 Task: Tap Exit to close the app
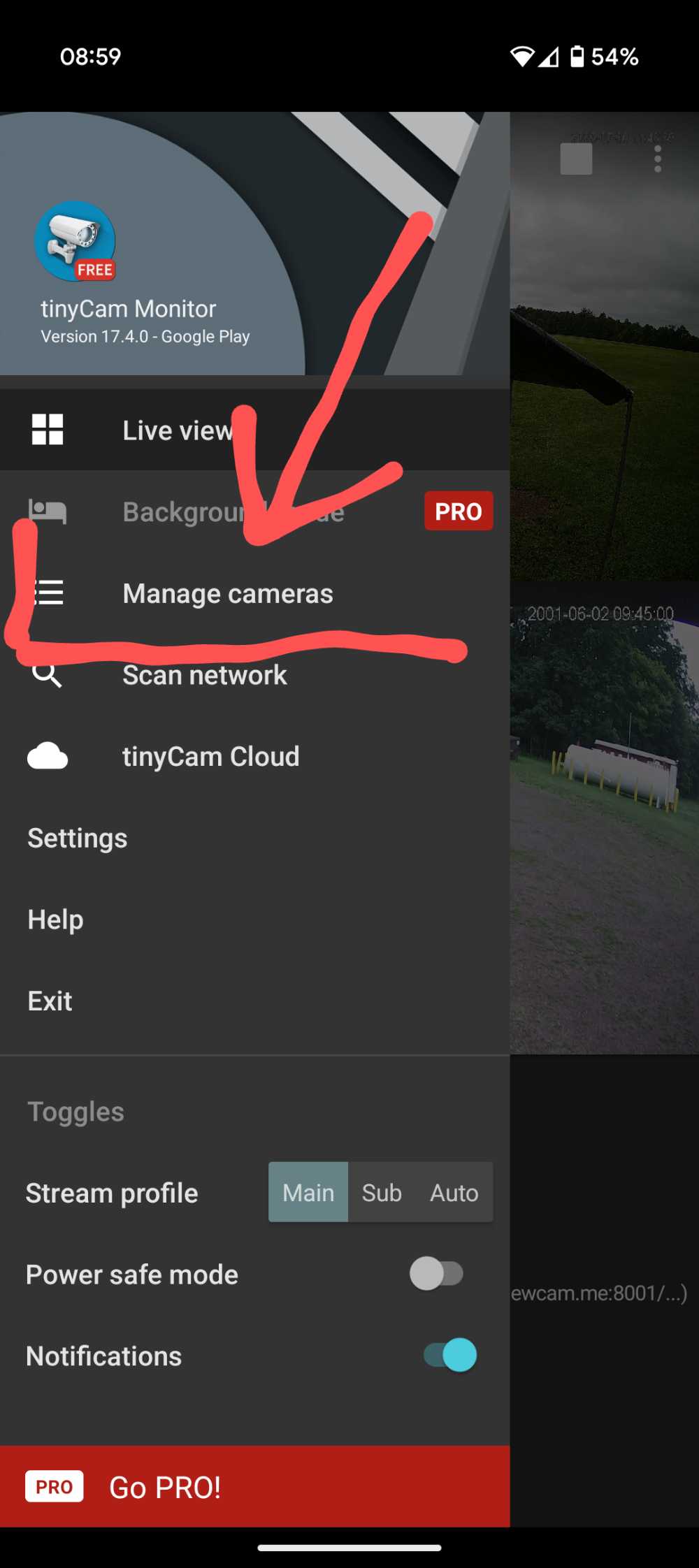(254, 1001)
